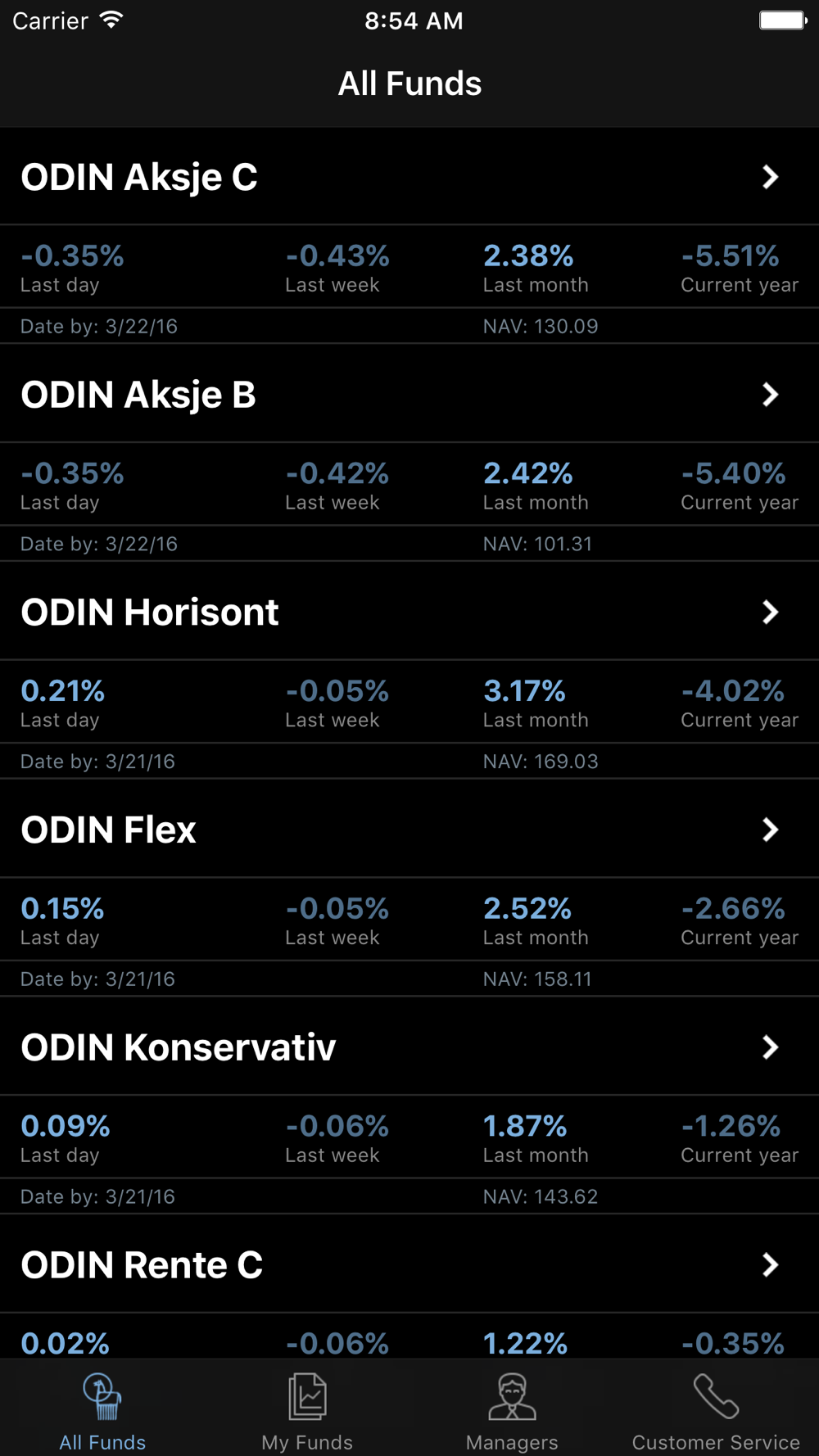819x1456 pixels.
Task: Go to the Managers tab
Action: coord(512,1412)
